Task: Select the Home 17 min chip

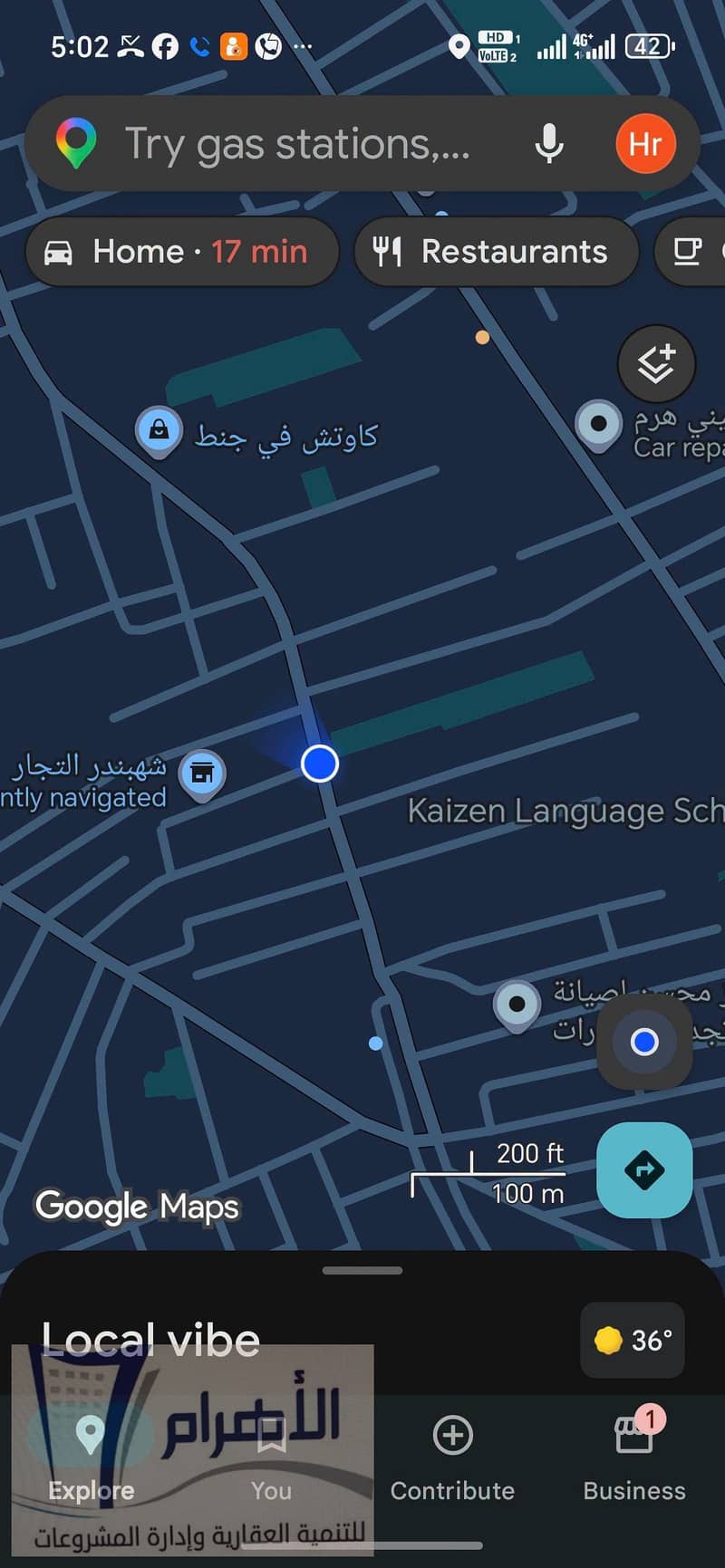Action: [x=182, y=251]
